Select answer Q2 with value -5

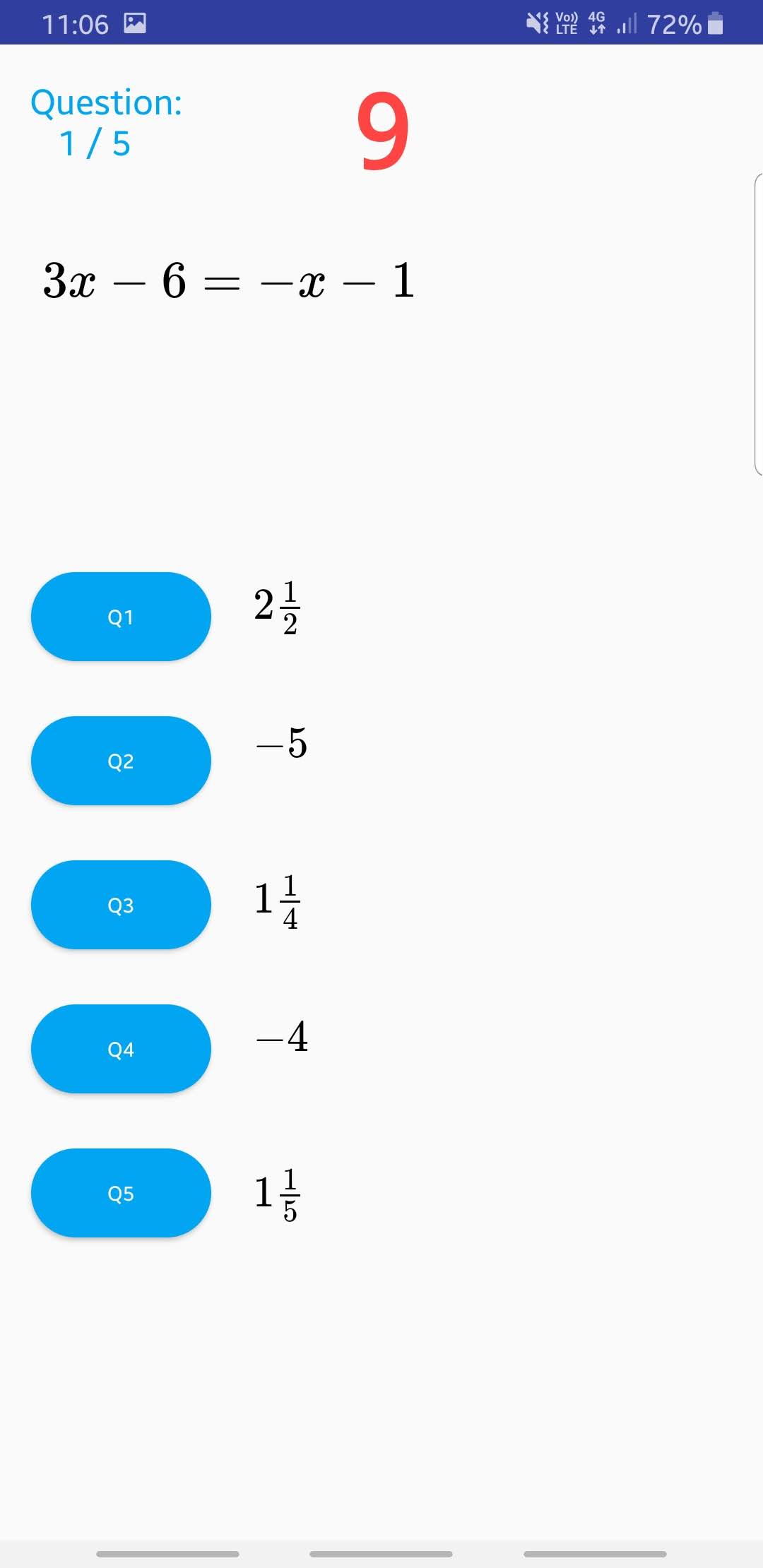(121, 761)
